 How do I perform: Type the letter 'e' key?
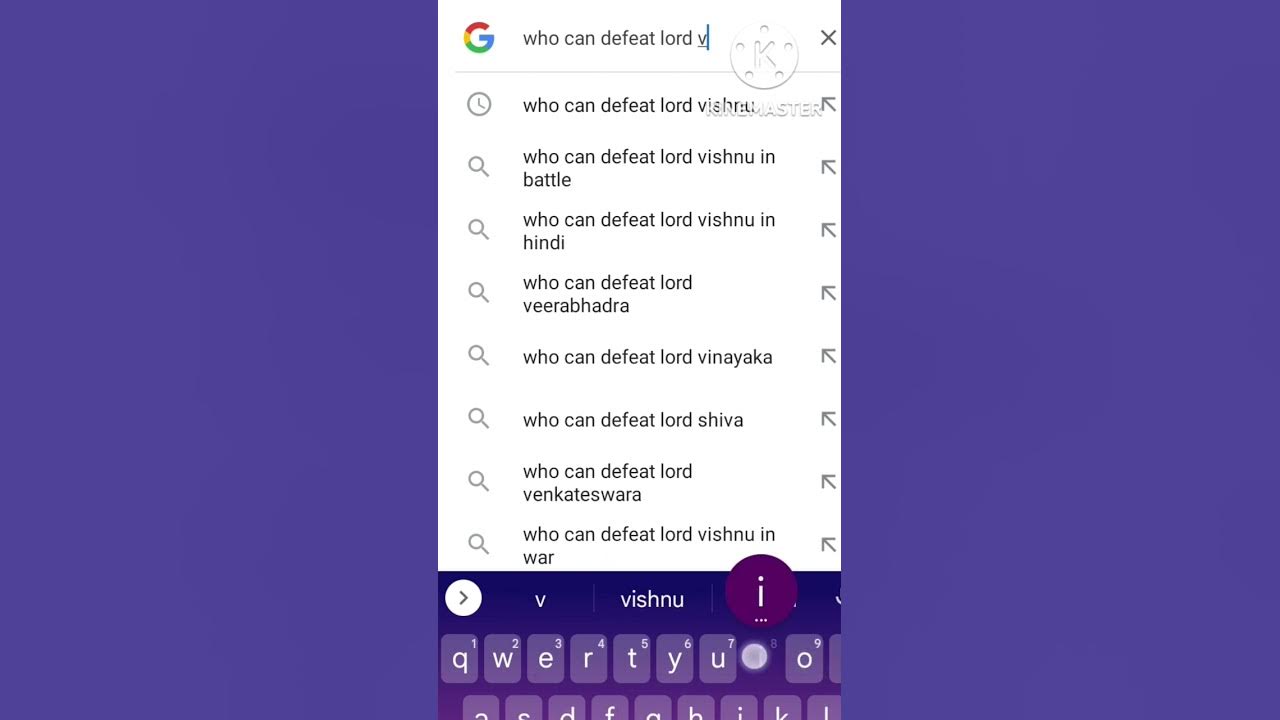[x=545, y=659]
